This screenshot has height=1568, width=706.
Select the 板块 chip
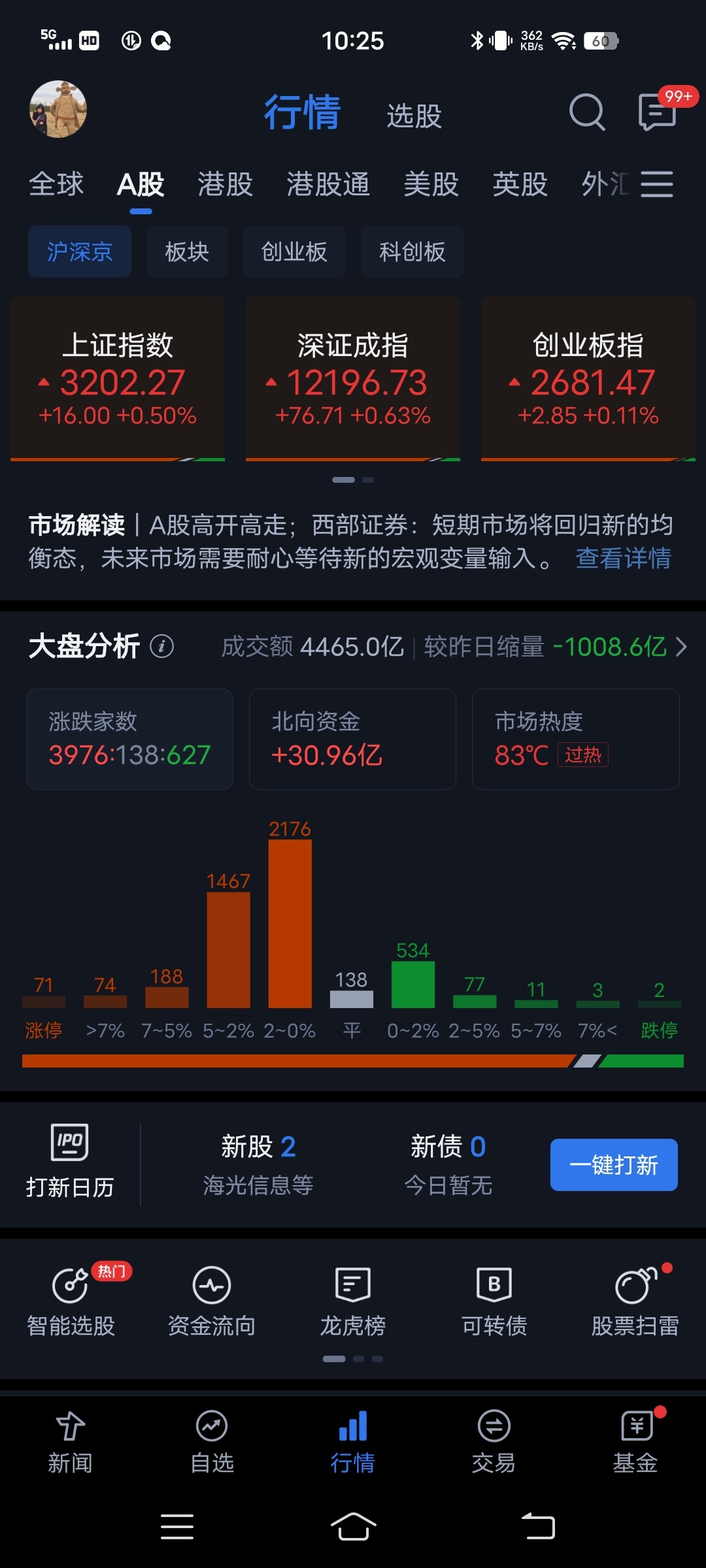187,252
